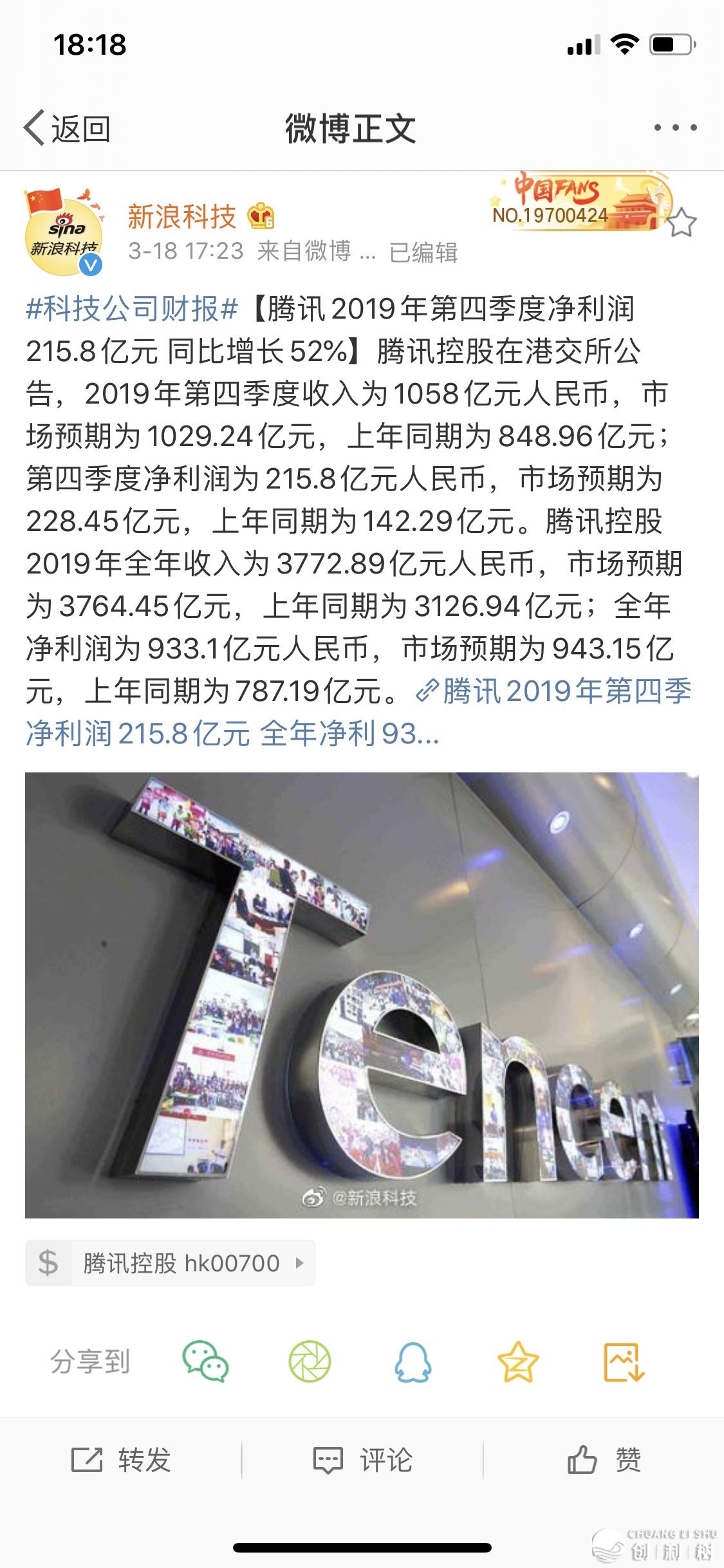Save the post as an image
This screenshot has height=1568, width=724.
[x=623, y=1361]
